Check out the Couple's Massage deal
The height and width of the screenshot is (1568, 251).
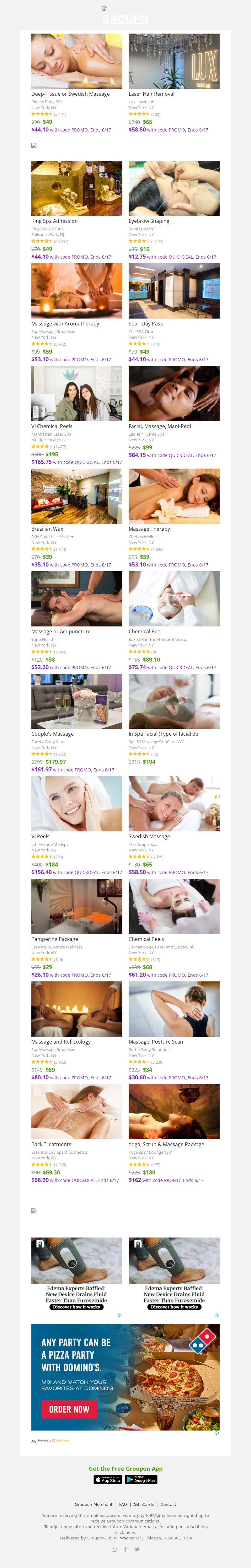(76, 701)
